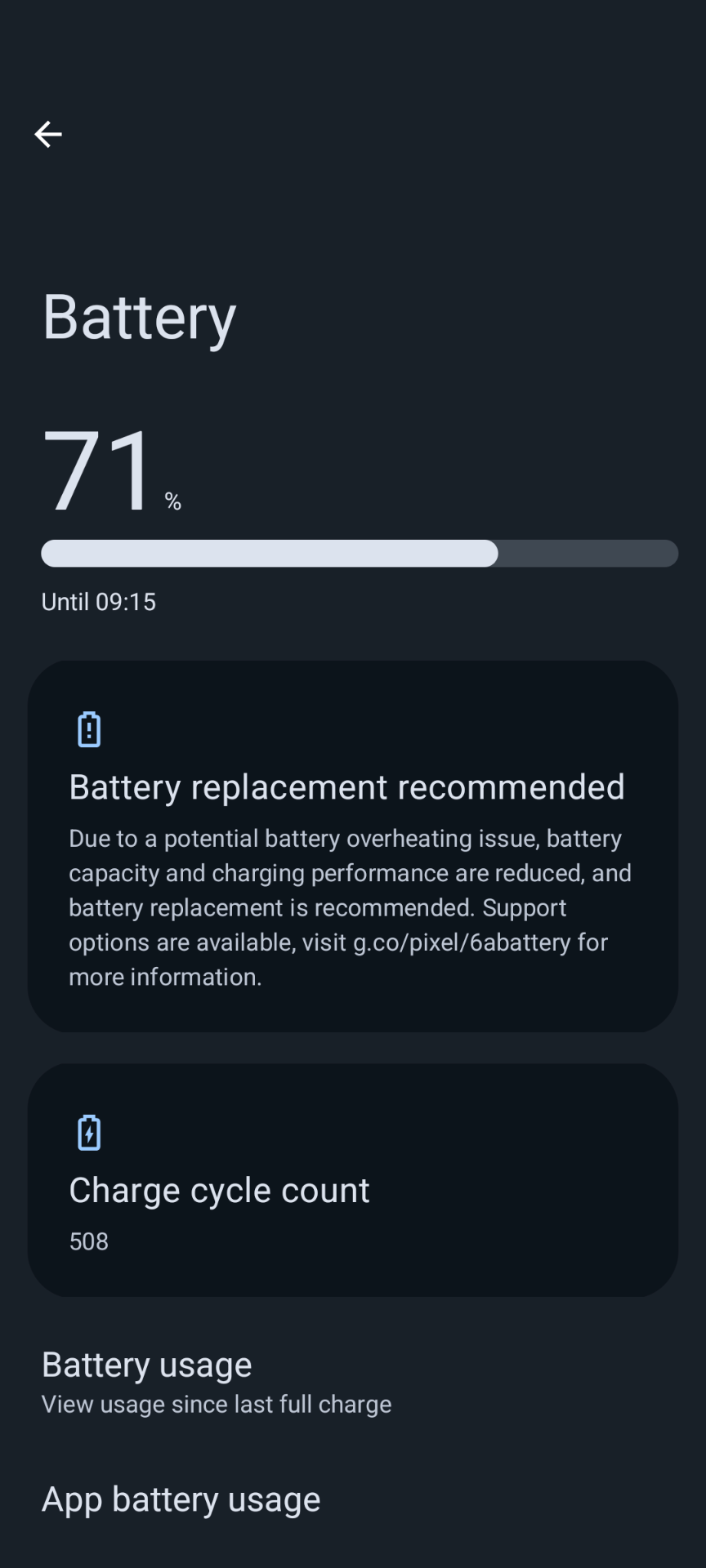
Task: Tap the charging battery icon above Charge cycle count
Action: (89, 1132)
